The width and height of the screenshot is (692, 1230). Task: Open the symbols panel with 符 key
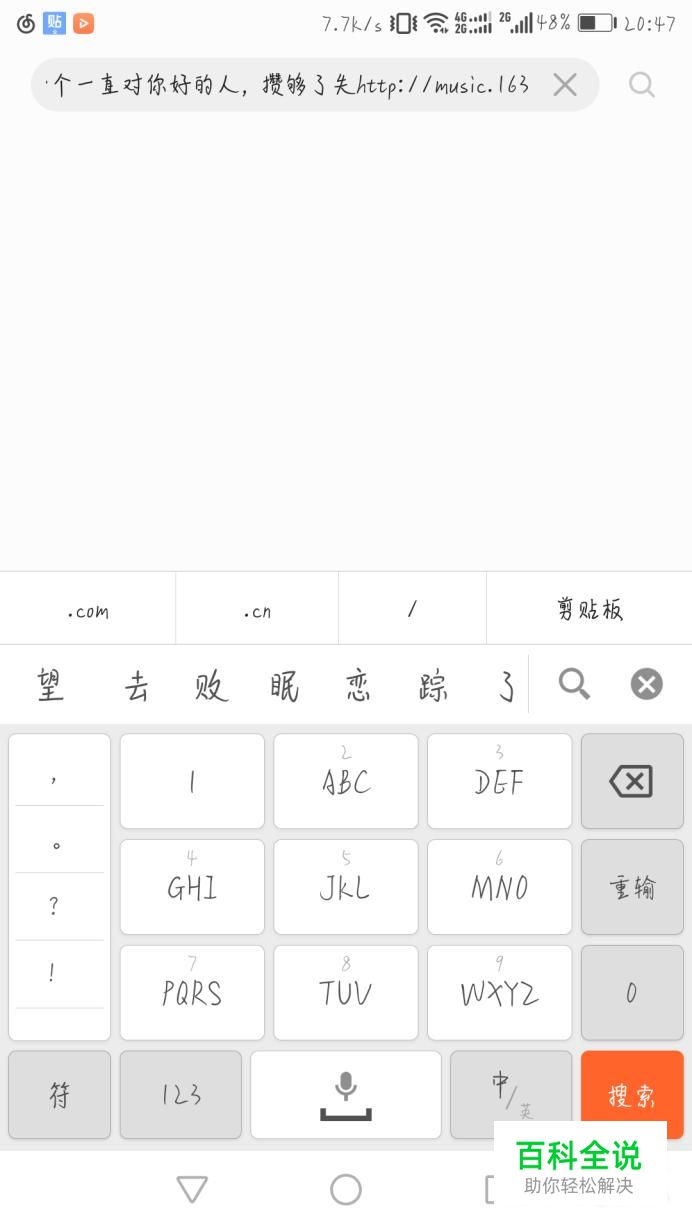59,1094
